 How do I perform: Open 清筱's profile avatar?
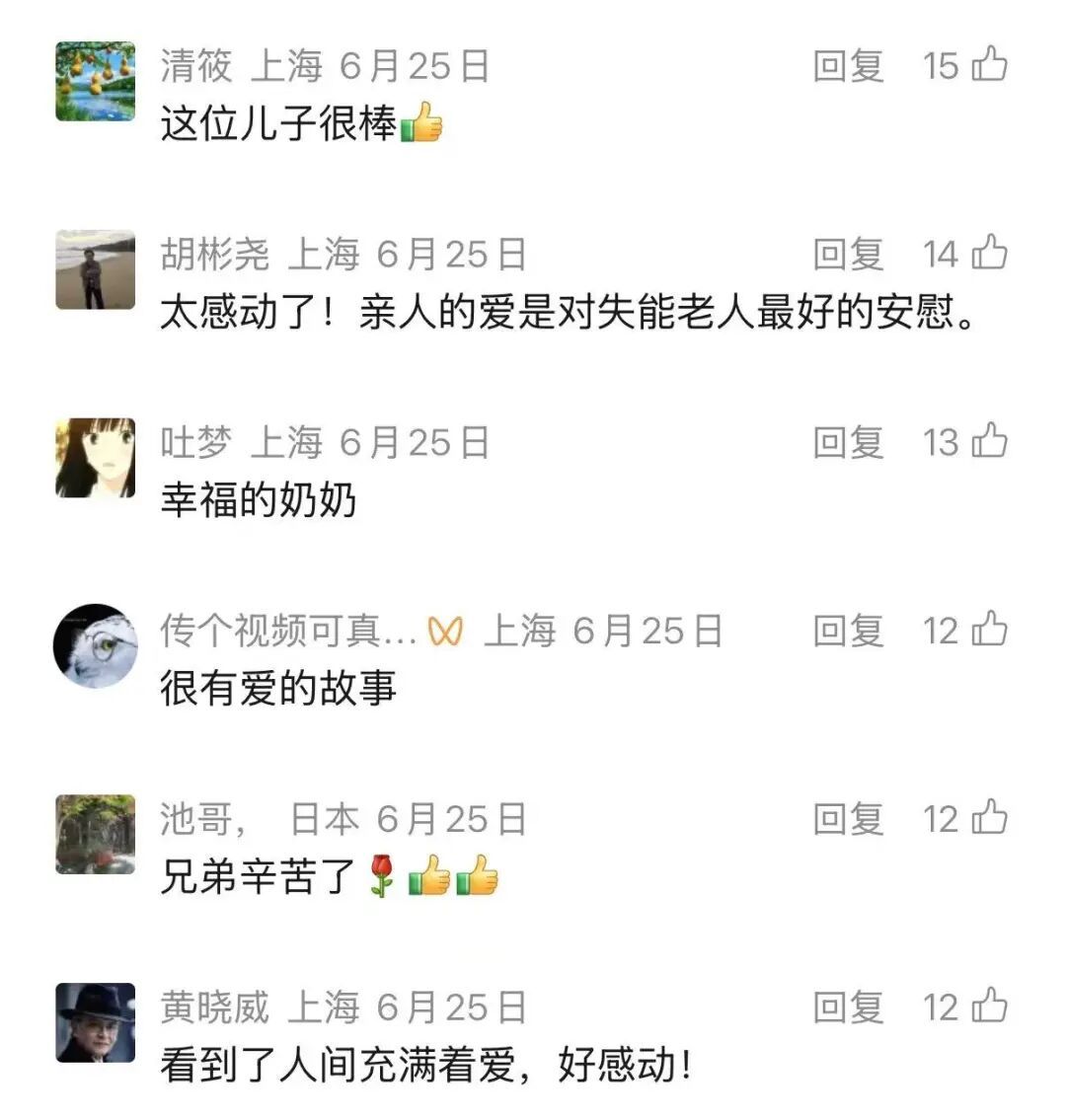[x=96, y=82]
